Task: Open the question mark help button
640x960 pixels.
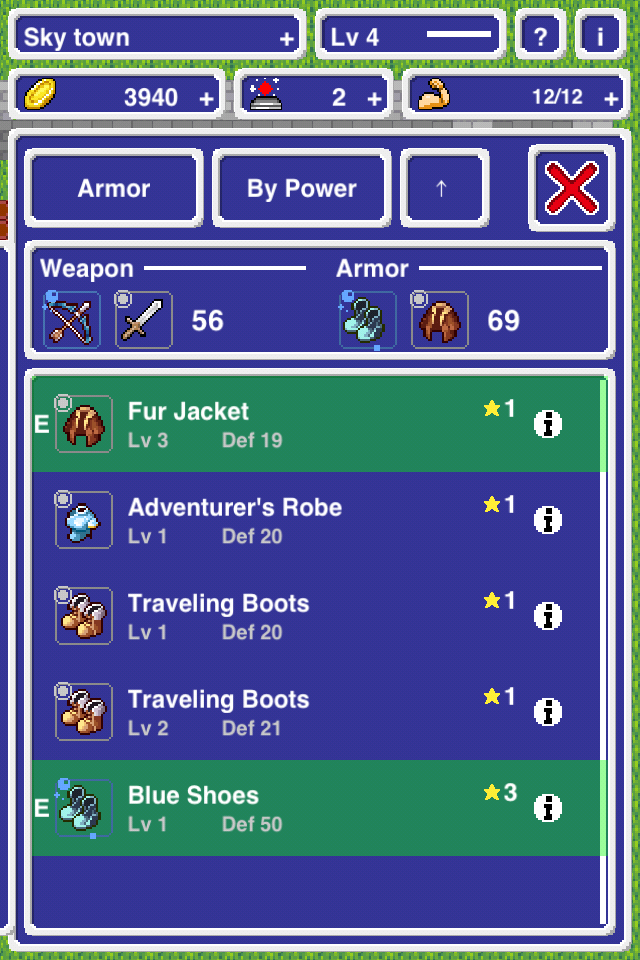Action: (541, 37)
